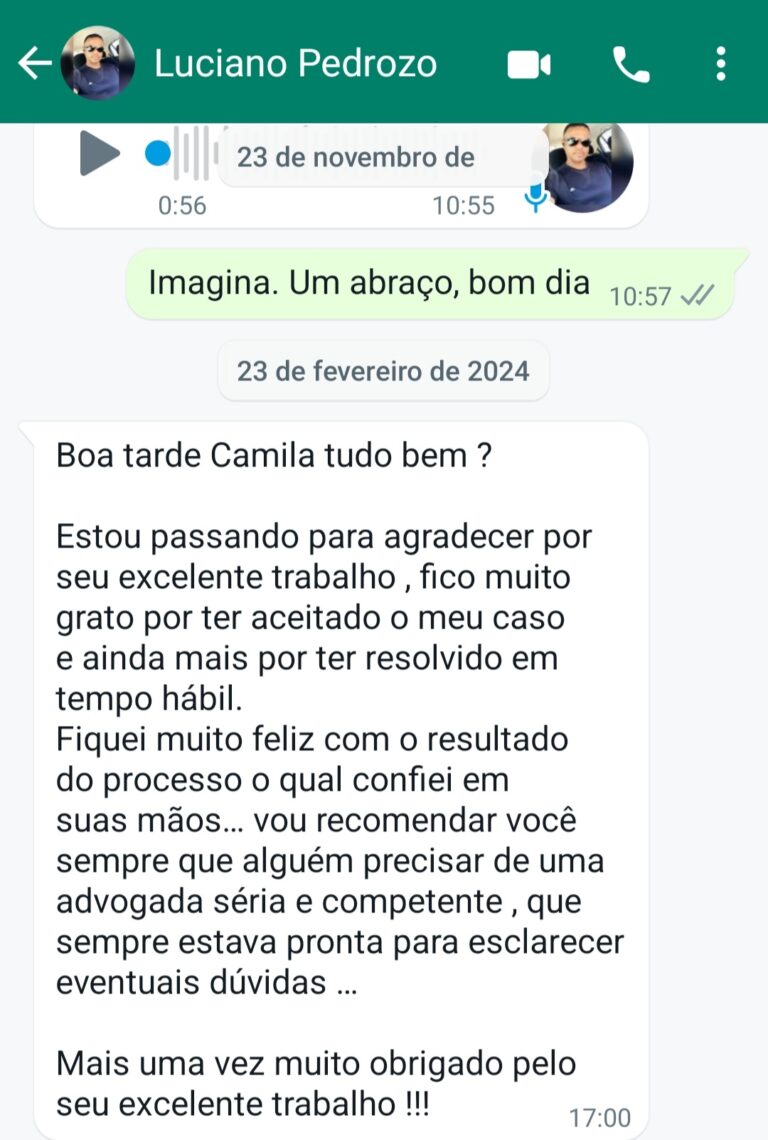Start a voice call with Luciano
Viewport: 768px width, 1140px height.
tap(631, 65)
